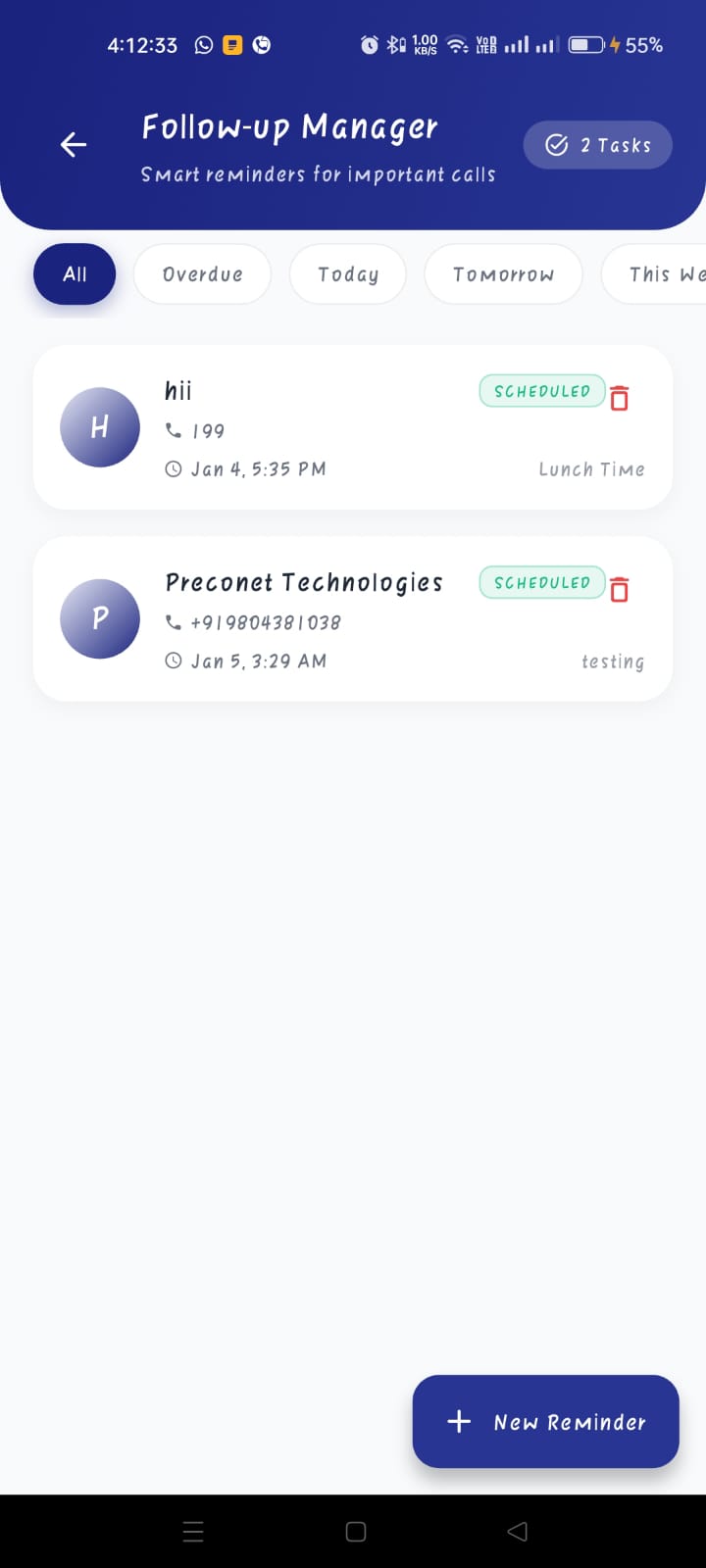Show Today's reminders
Screen dimensions: 706x1568
tap(347, 274)
